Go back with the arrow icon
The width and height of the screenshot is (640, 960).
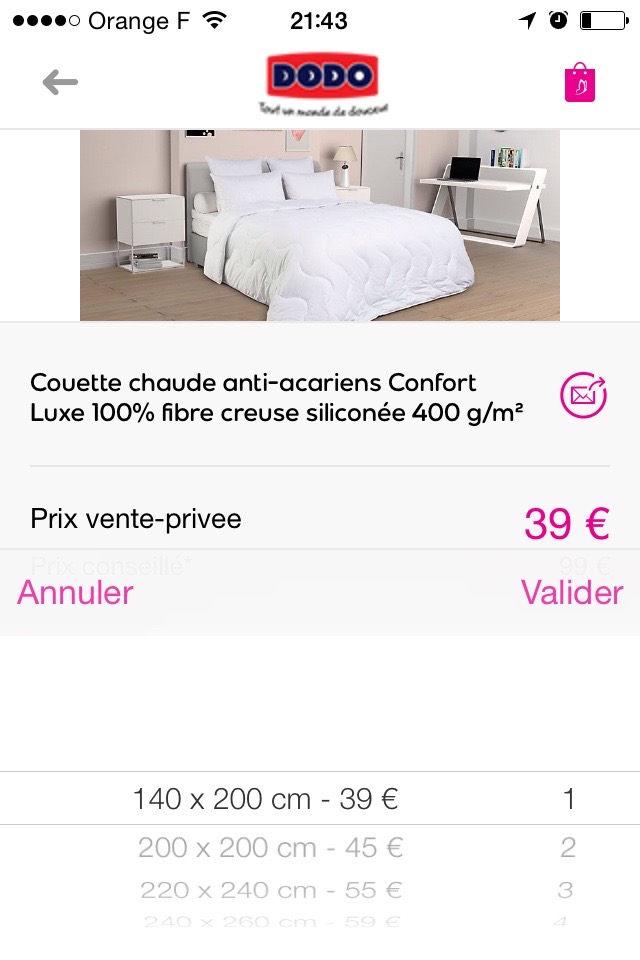(60, 82)
